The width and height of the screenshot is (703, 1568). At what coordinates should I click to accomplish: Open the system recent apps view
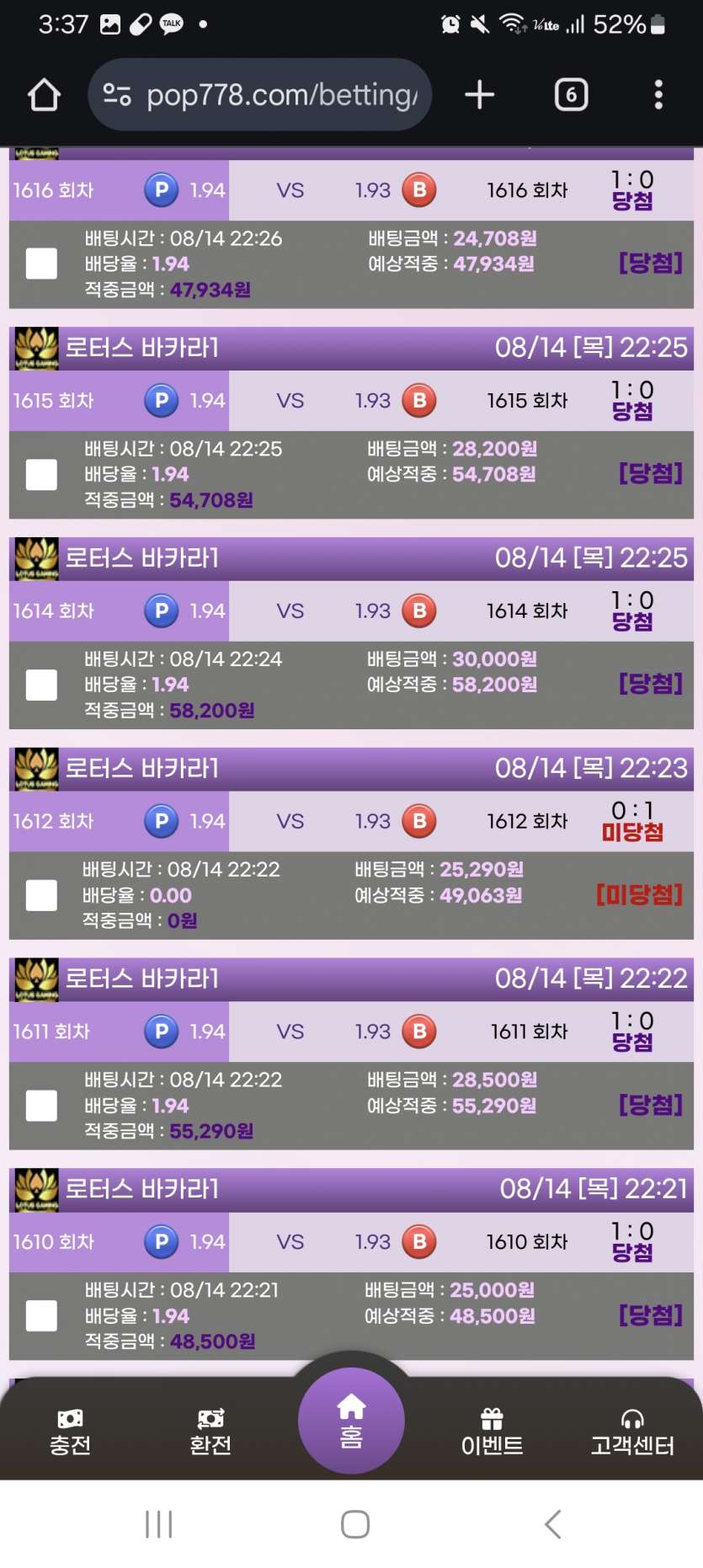pyautogui.click(x=158, y=1524)
